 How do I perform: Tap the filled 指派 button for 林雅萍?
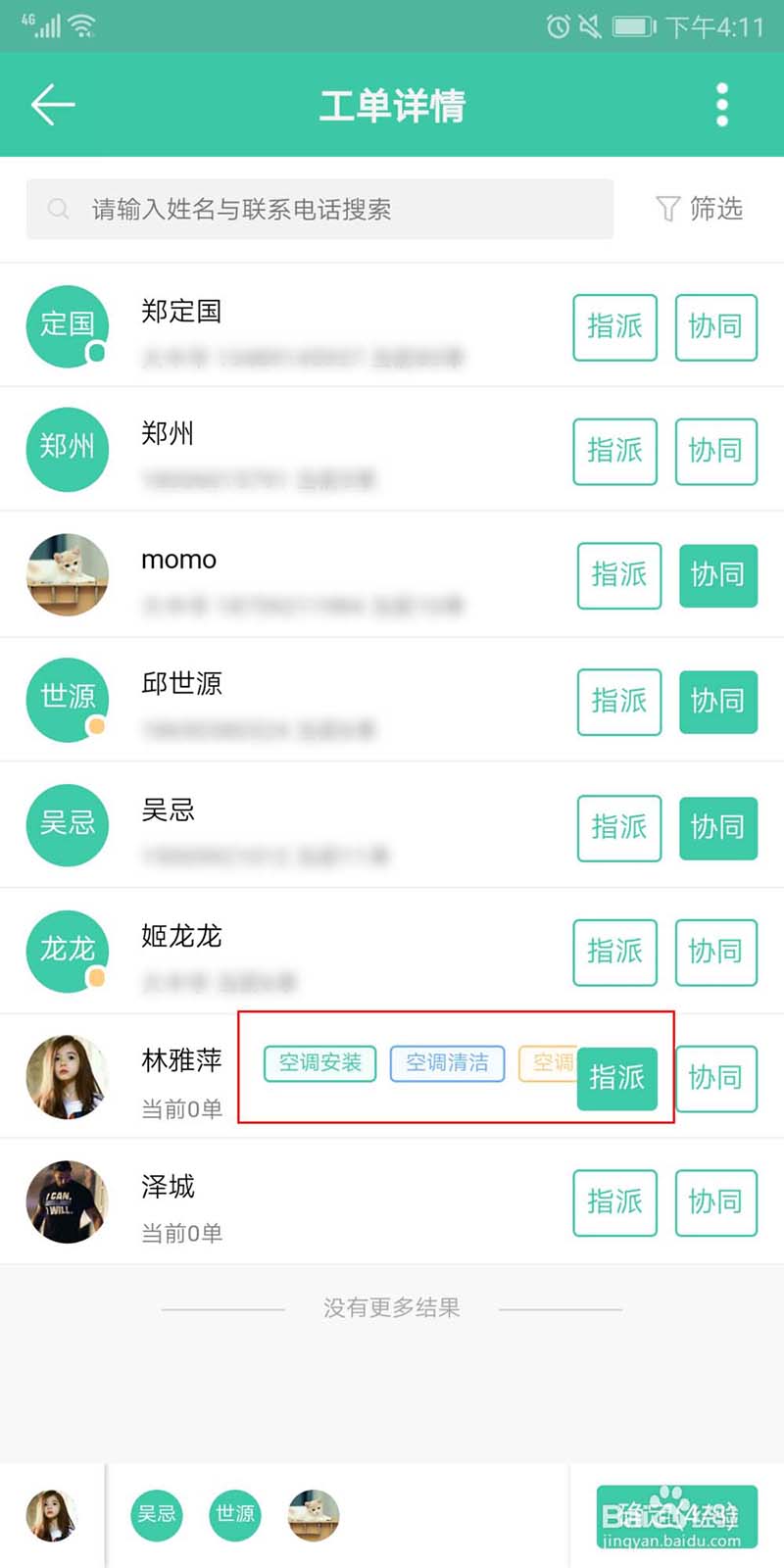coord(616,1078)
